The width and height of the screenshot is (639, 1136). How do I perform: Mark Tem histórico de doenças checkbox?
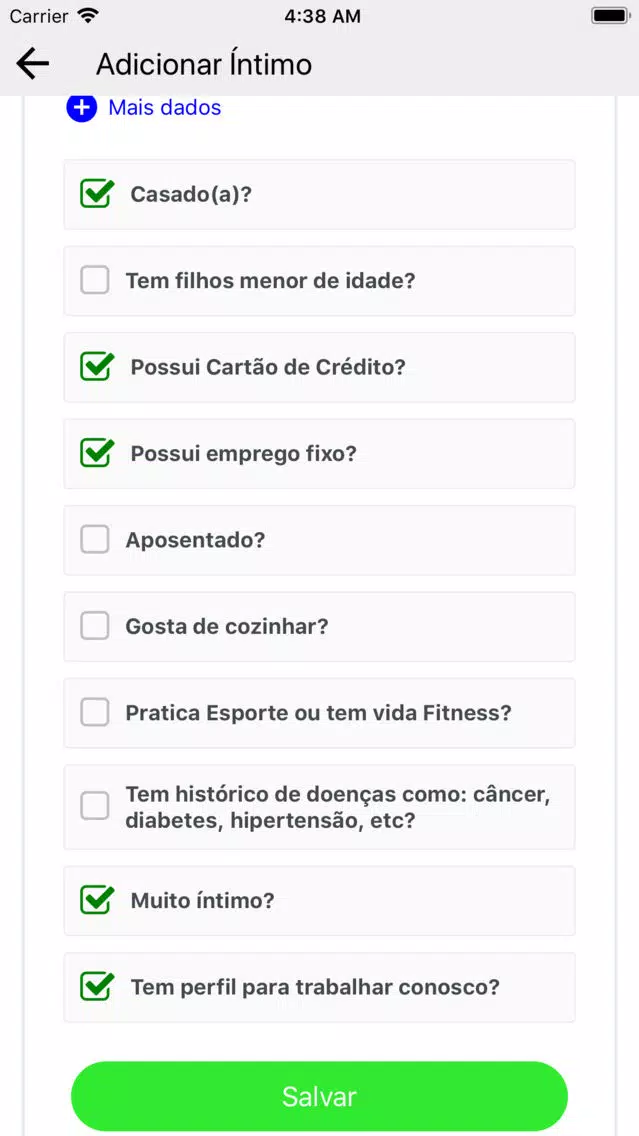click(95, 806)
